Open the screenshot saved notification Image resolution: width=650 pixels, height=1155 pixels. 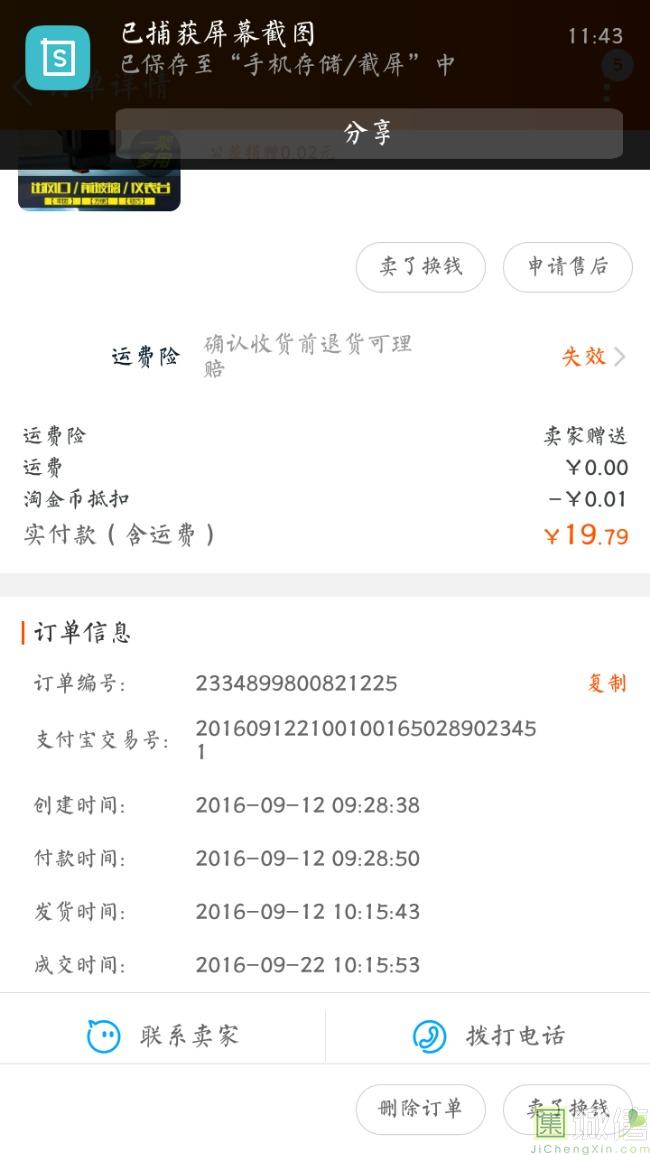(325, 52)
